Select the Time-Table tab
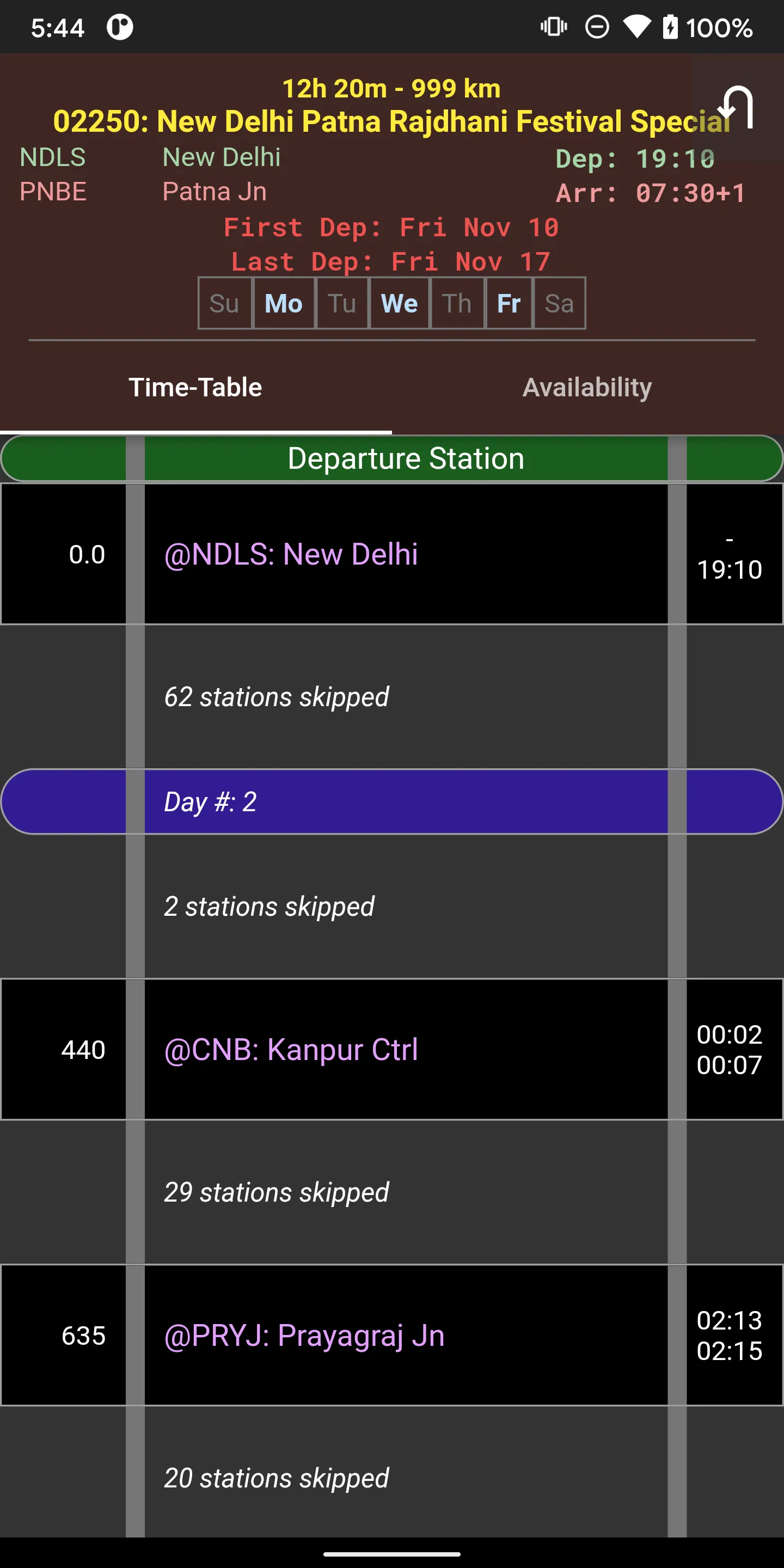This screenshot has width=784, height=1568. point(195,387)
